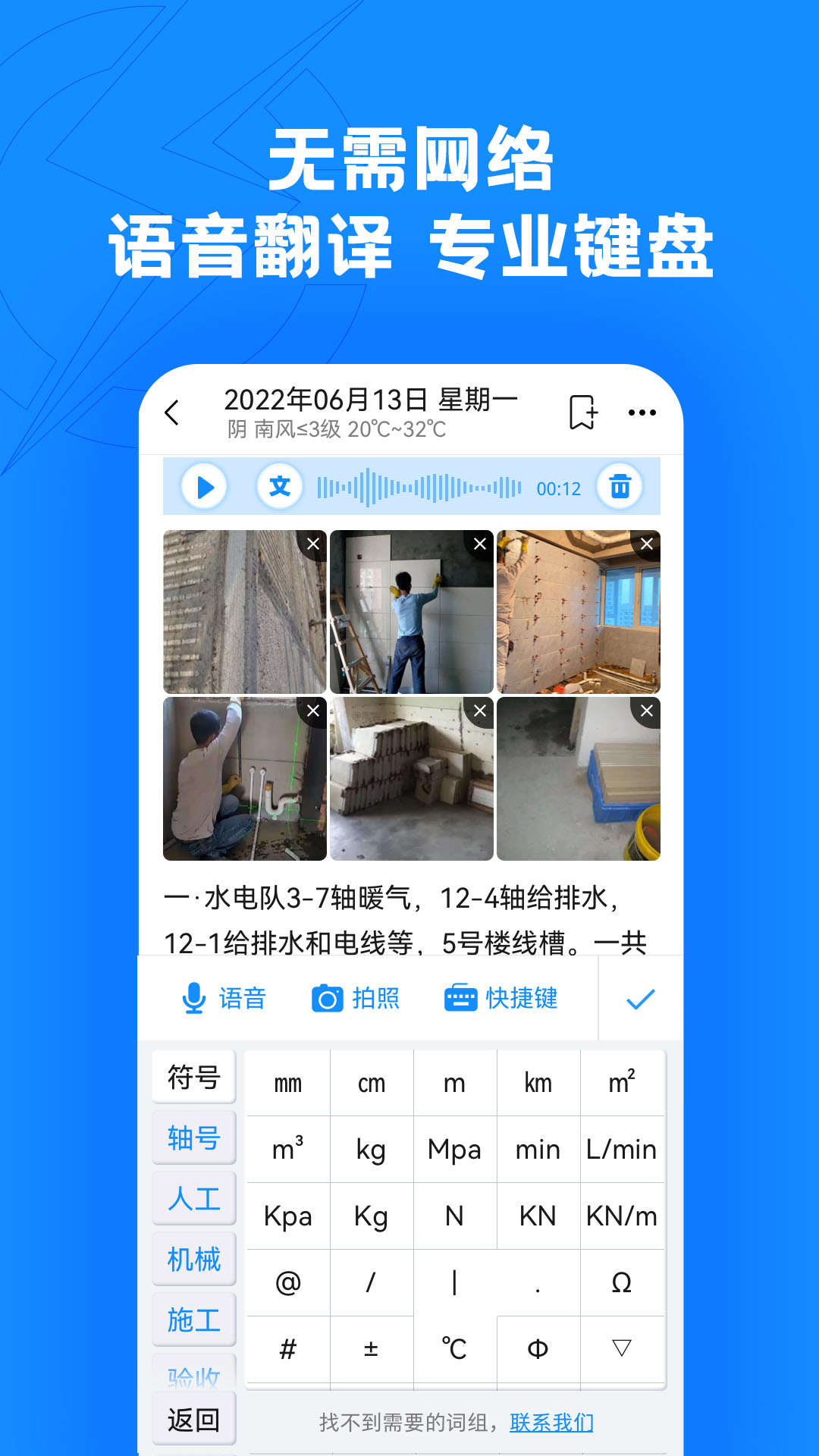819x1456 pixels.
Task: Open the 快捷键 shortcut panel
Action: coord(500,999)
